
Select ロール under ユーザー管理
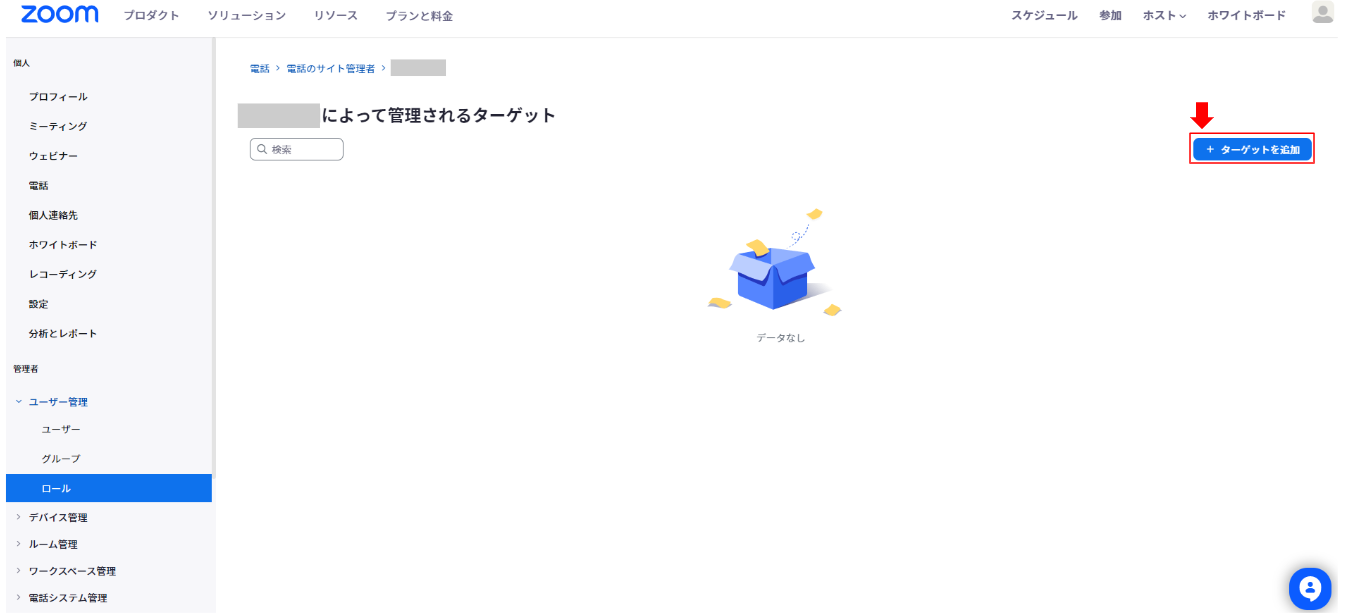[x=56, y=488]
